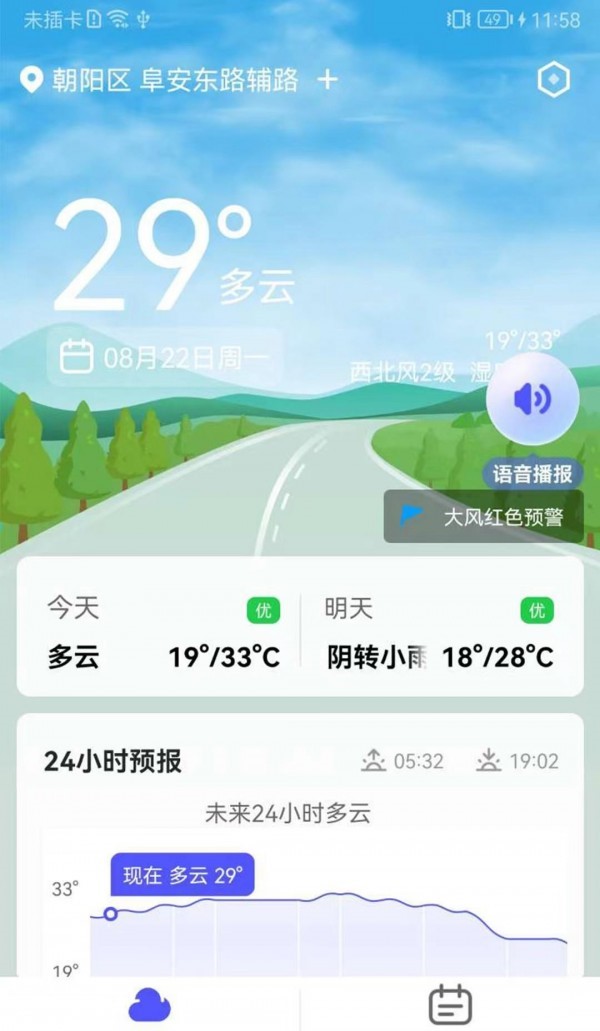Add a new city with plus icon
Image resolution: width=600 pixels, height=1031 pixels.
pyautogui.click(x=327, y=80)
